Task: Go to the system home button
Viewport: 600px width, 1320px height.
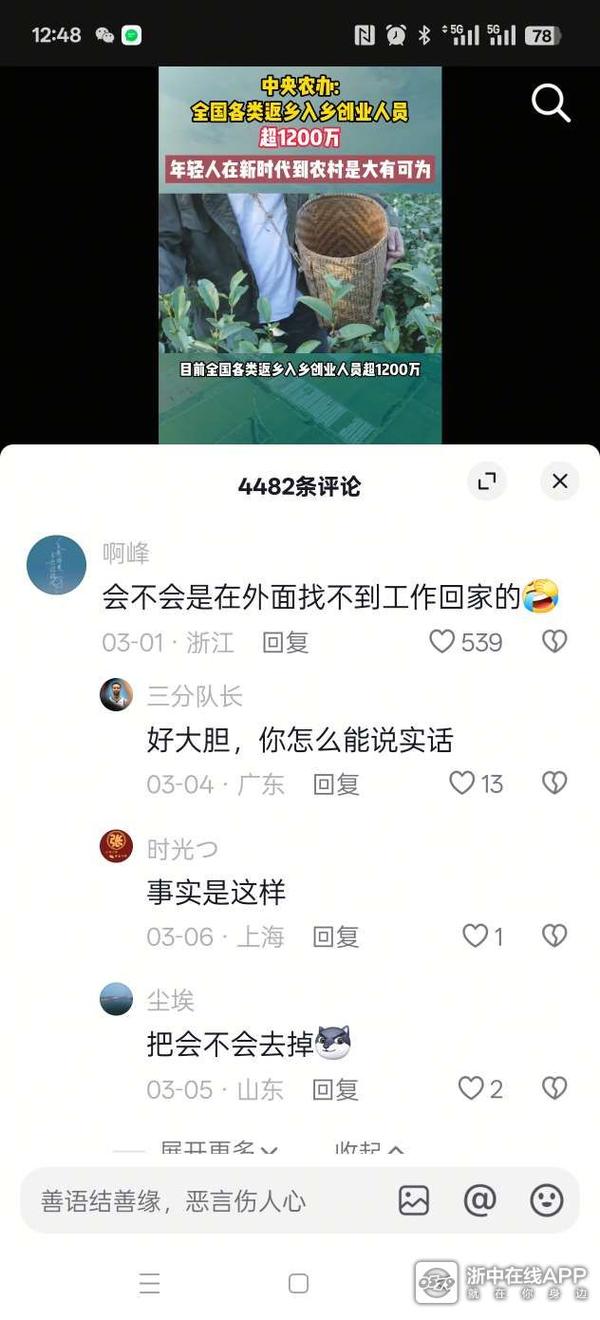Action: click(298, 1283)
